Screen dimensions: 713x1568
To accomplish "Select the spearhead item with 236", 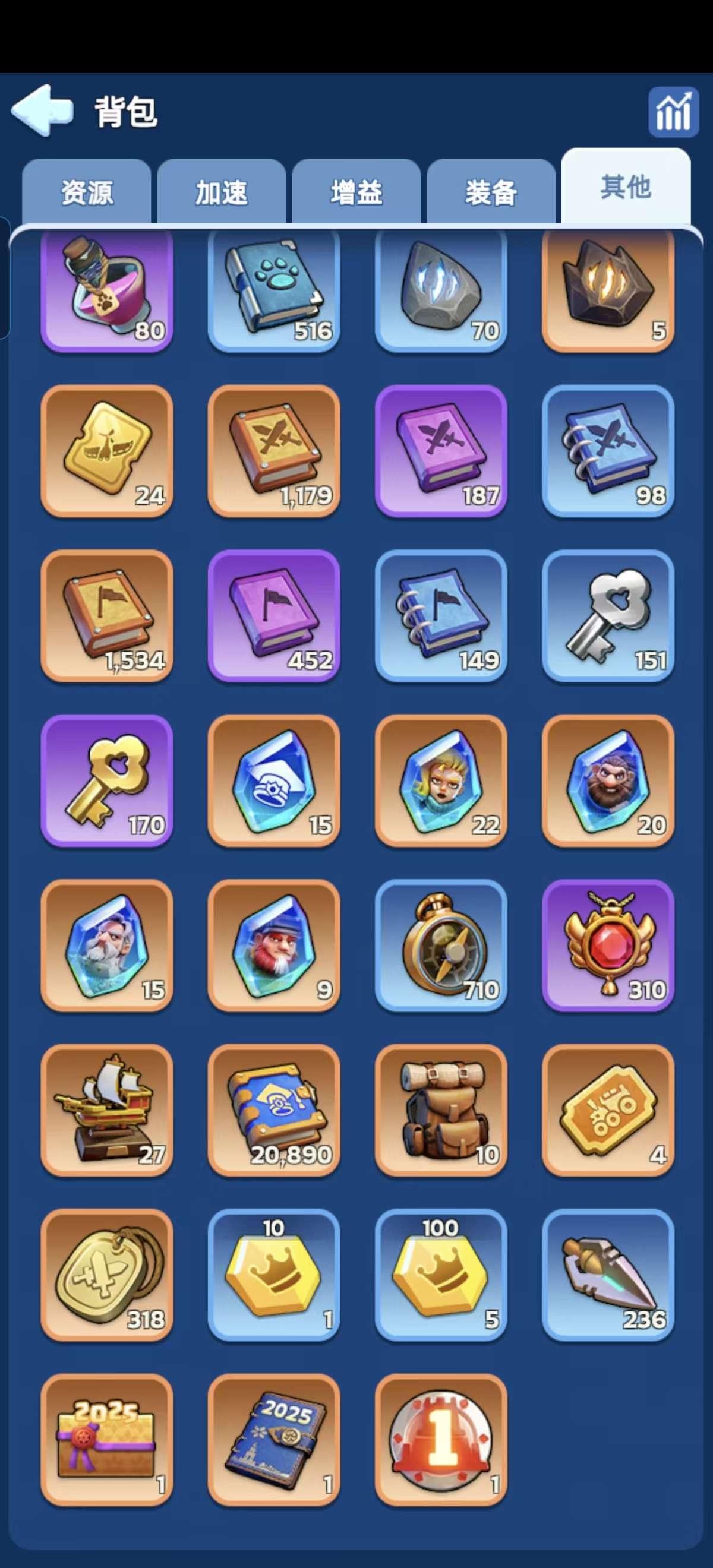I will (x=608, y=1275).
